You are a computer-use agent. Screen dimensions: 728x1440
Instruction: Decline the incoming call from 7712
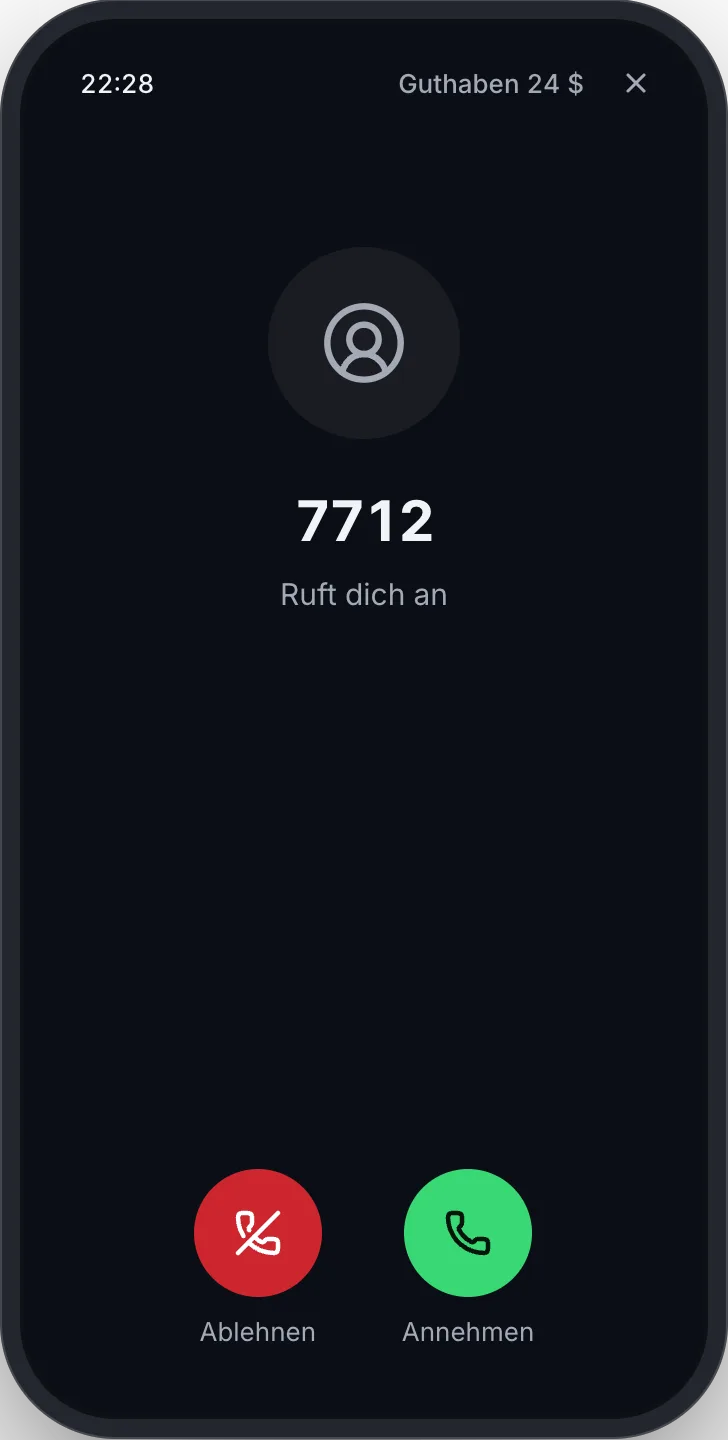point(258,1232)
